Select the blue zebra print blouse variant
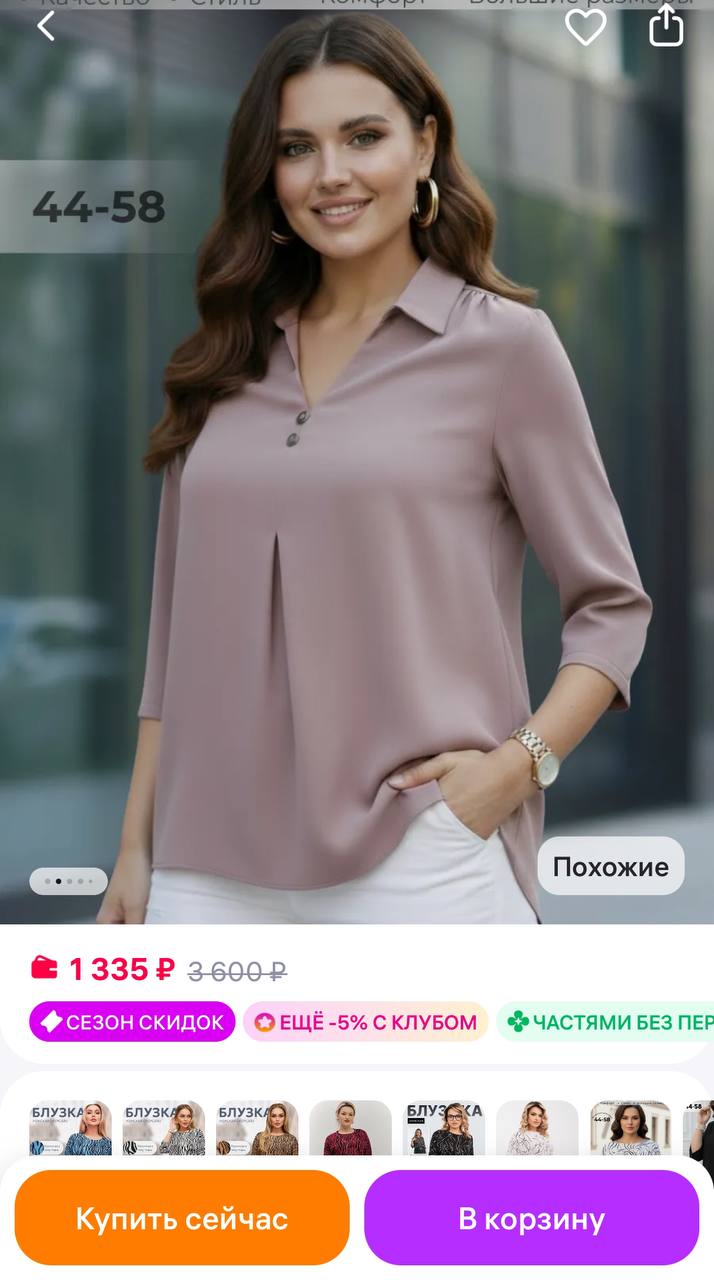The width and height of the screenshot is (714, 1280). pos(70,1128)
